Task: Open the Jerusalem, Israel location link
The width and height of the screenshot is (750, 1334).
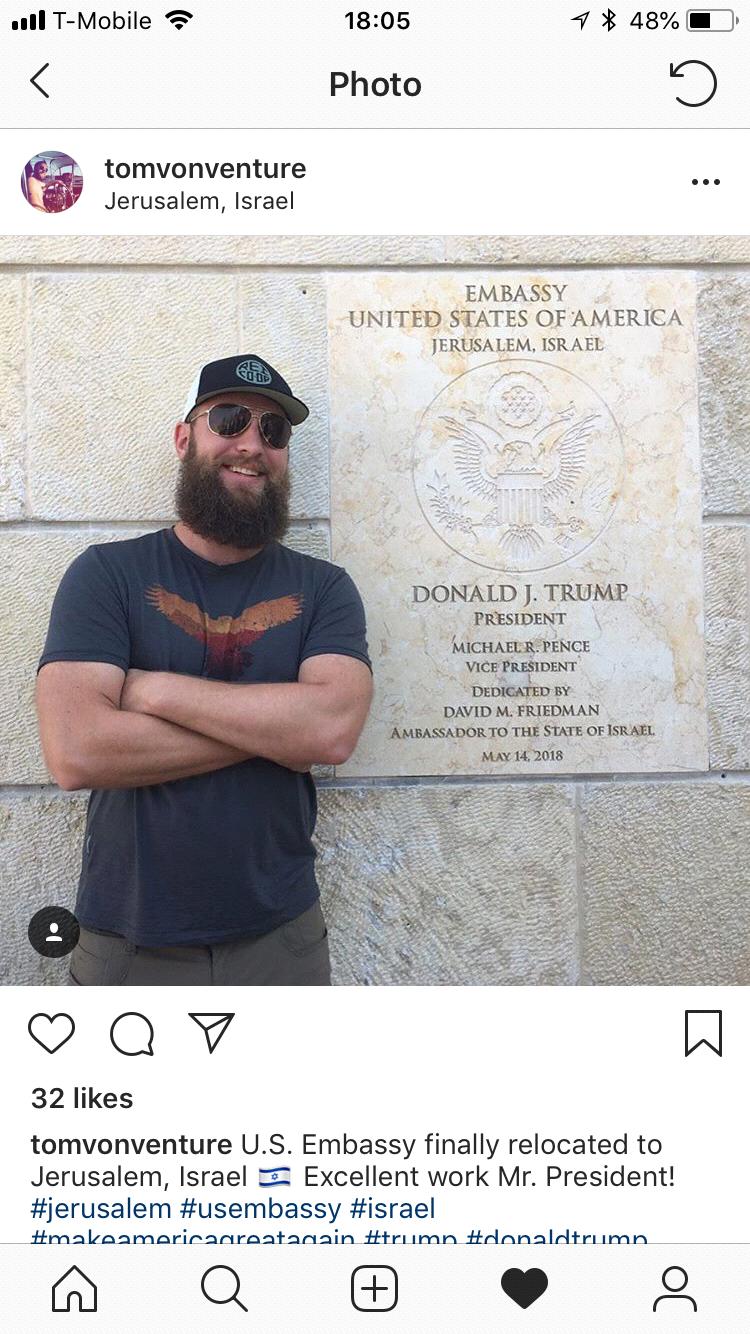Action: pos(199,201)
